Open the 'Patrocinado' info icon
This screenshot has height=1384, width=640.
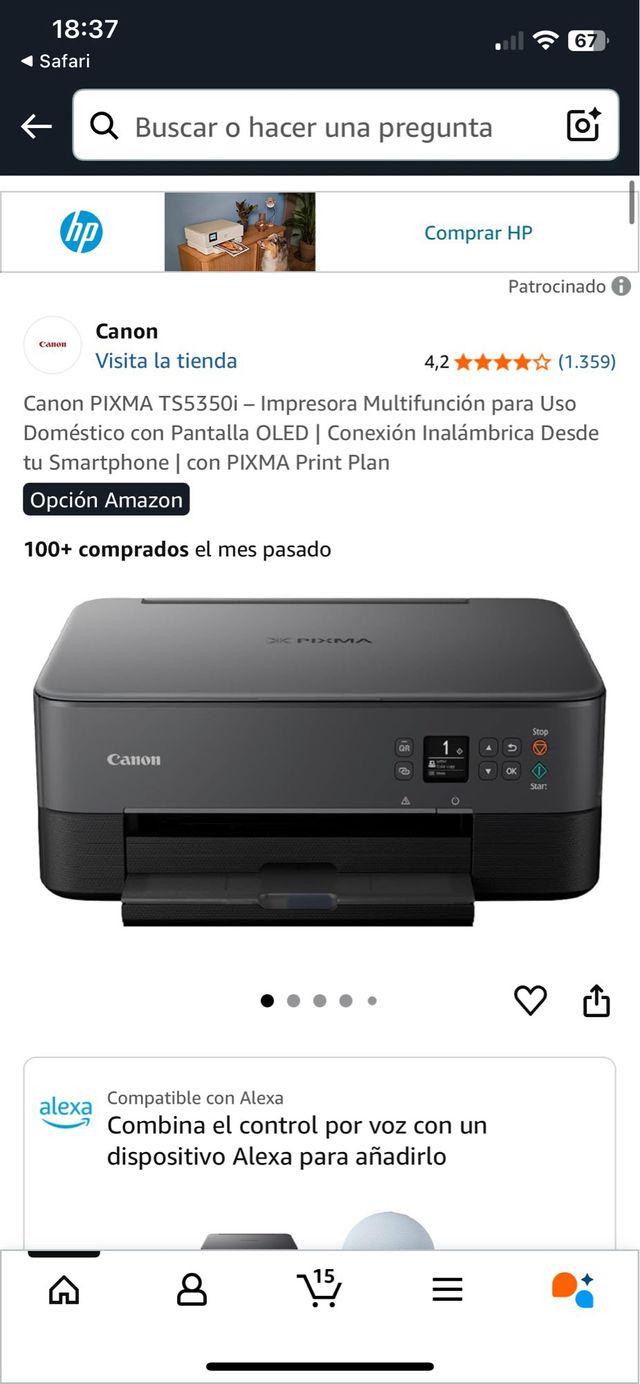coord(621,287)
